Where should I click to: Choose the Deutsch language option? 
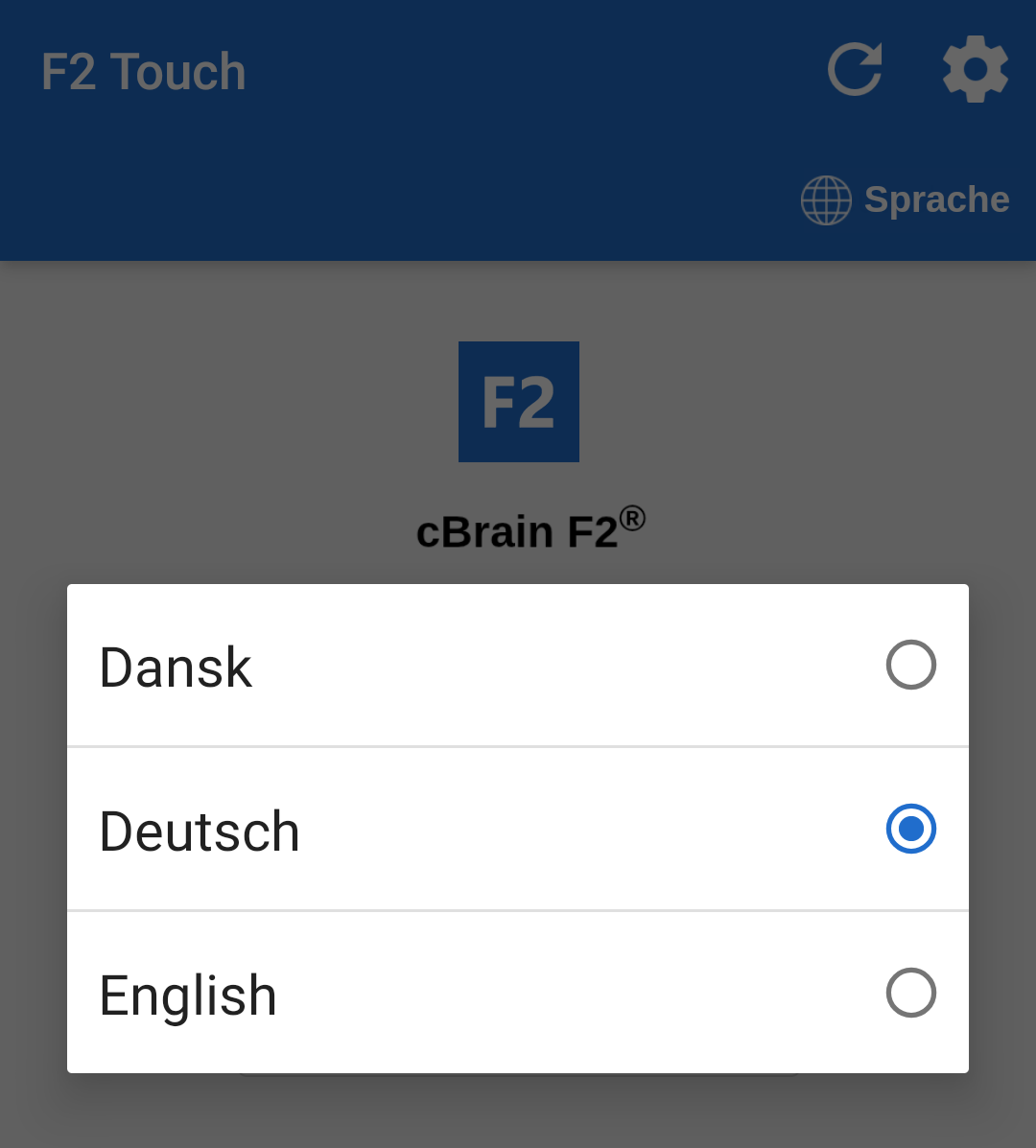click(518, 830)
